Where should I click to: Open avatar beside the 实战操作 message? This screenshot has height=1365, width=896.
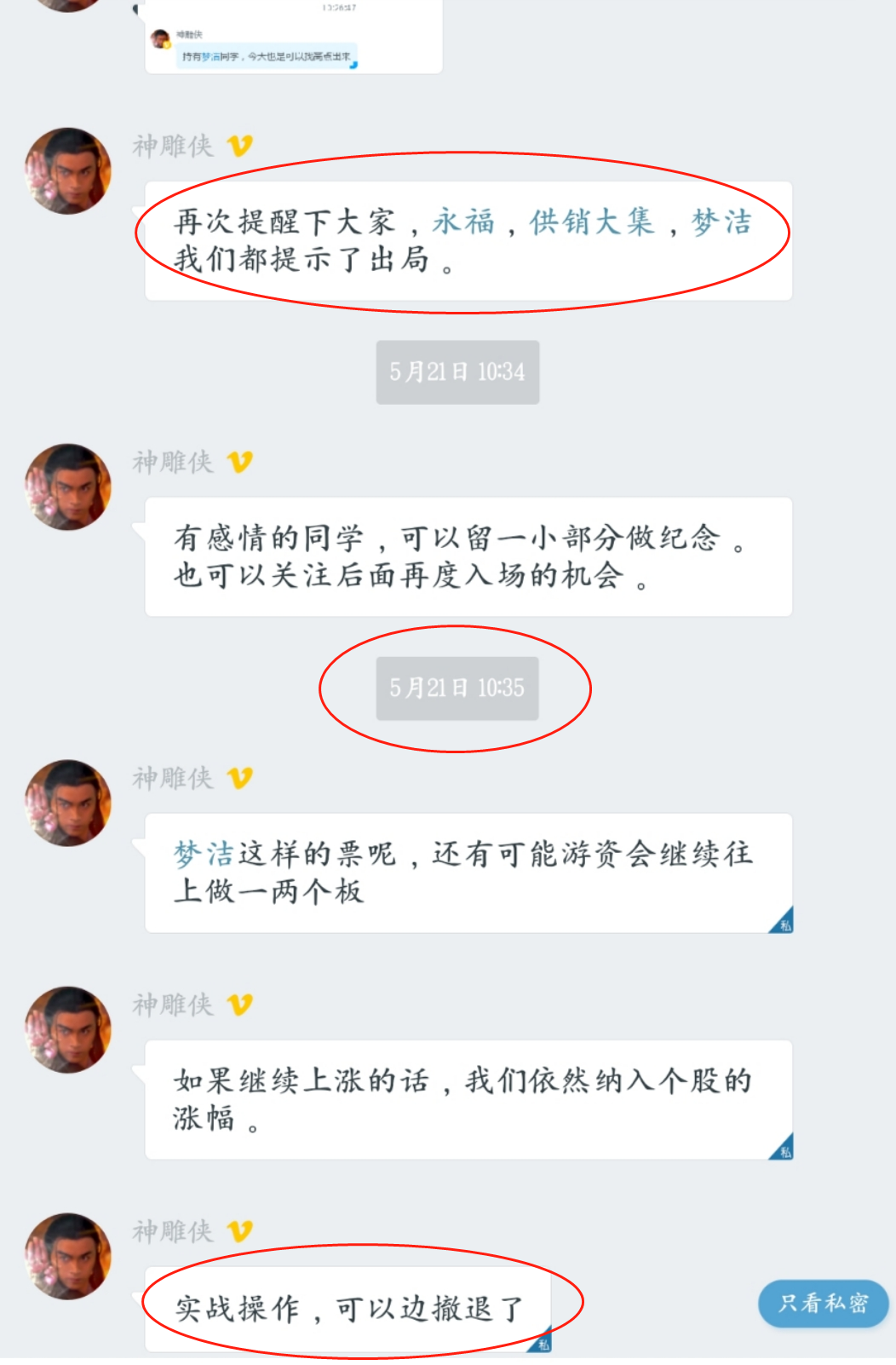68,1256
